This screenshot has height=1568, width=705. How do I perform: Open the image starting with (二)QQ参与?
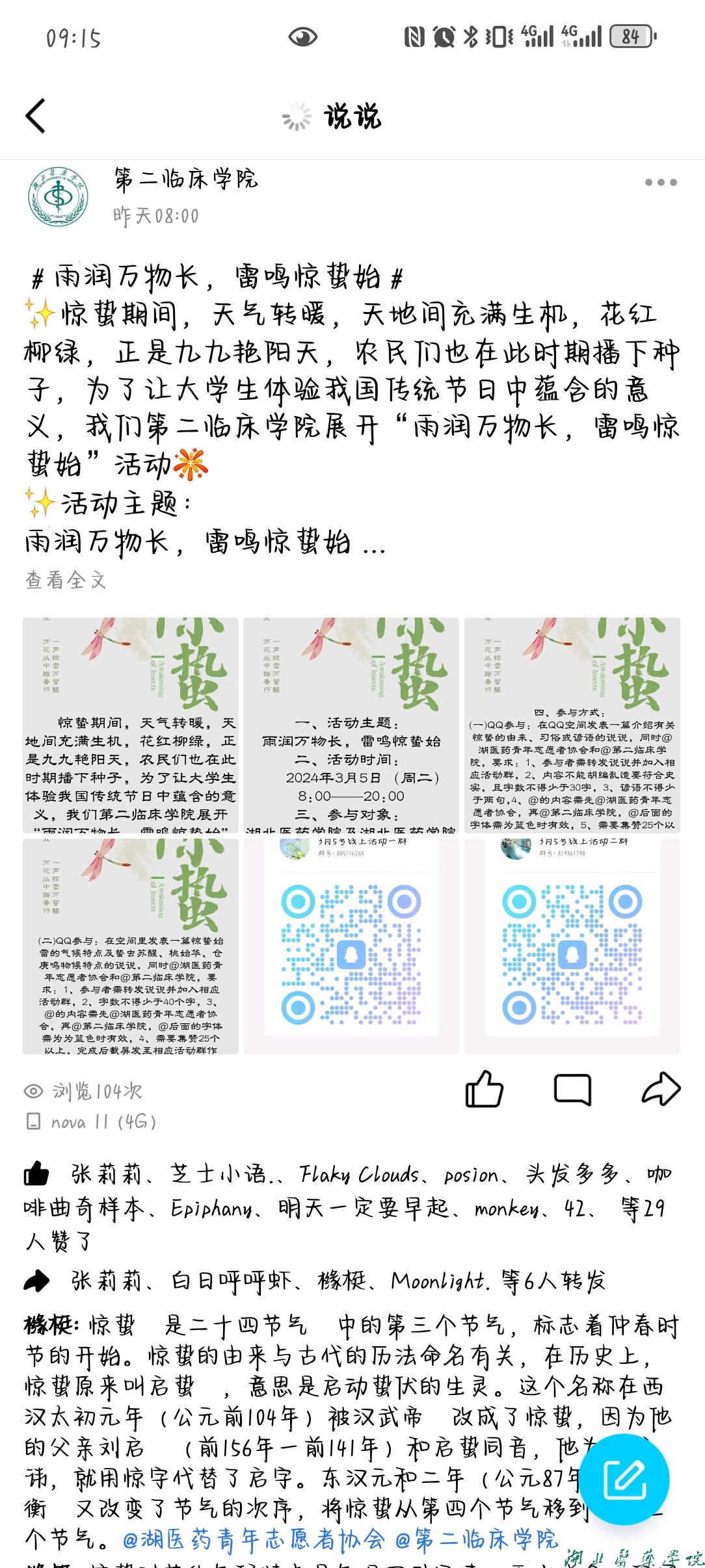pyautogui.click(x=130, y=946)
